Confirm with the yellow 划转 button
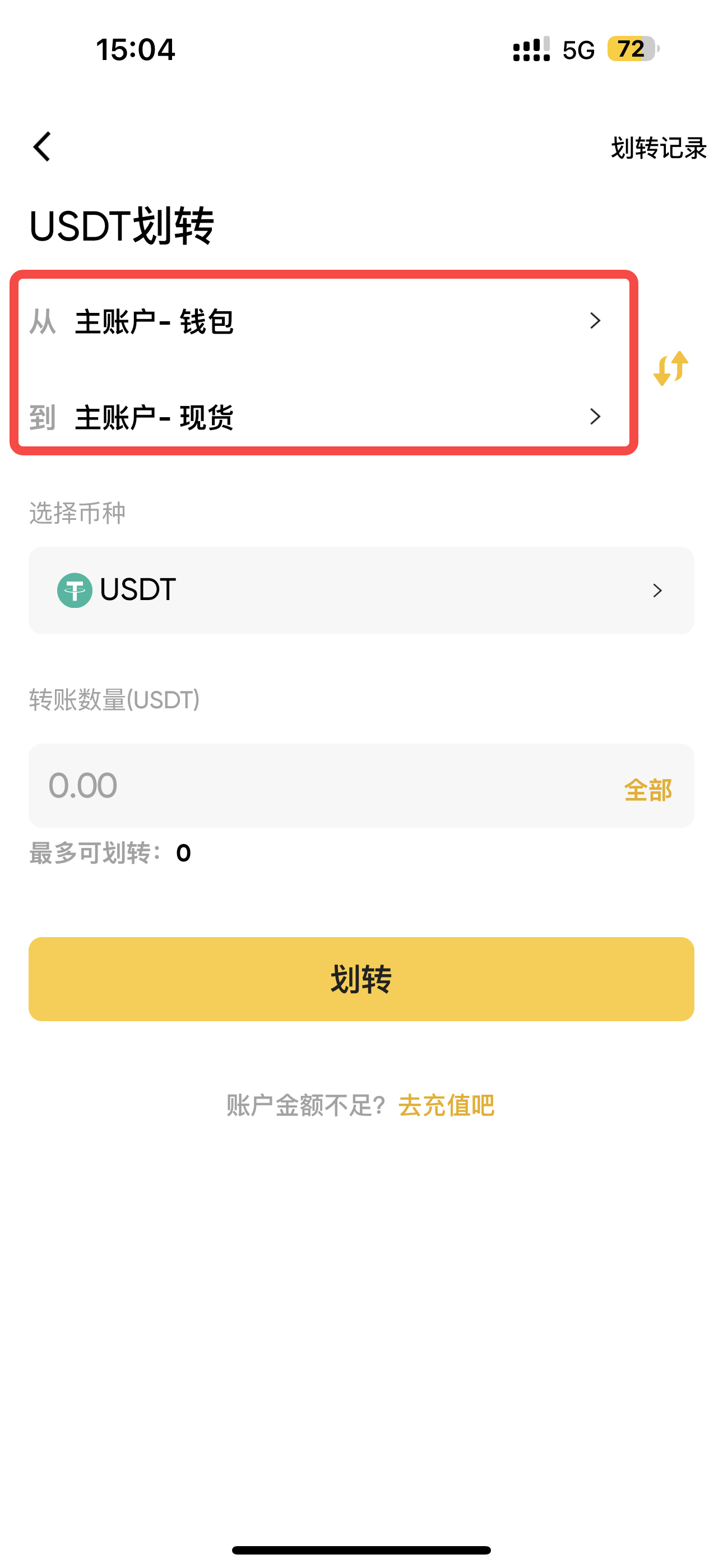This screenshot has height=1568, width=723. [x=361, y=979]
